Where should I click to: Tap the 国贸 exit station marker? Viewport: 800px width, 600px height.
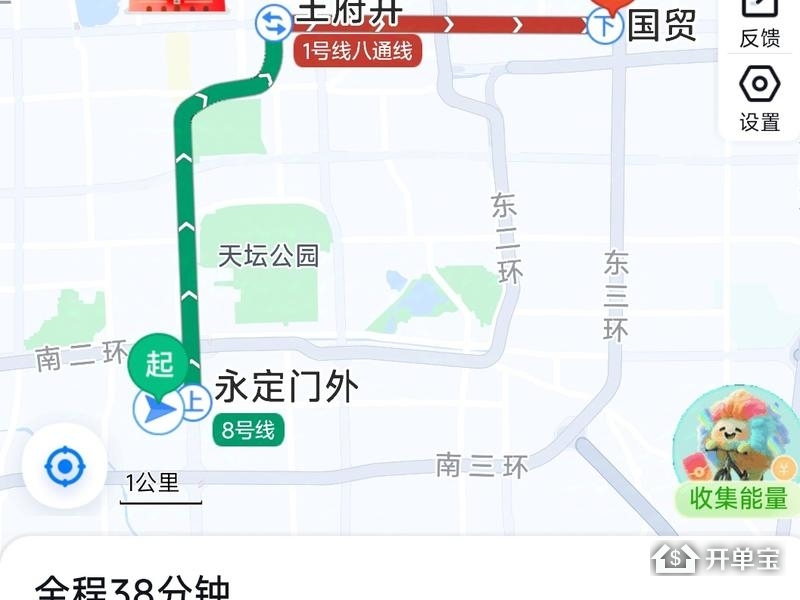[x=604, y=25]
